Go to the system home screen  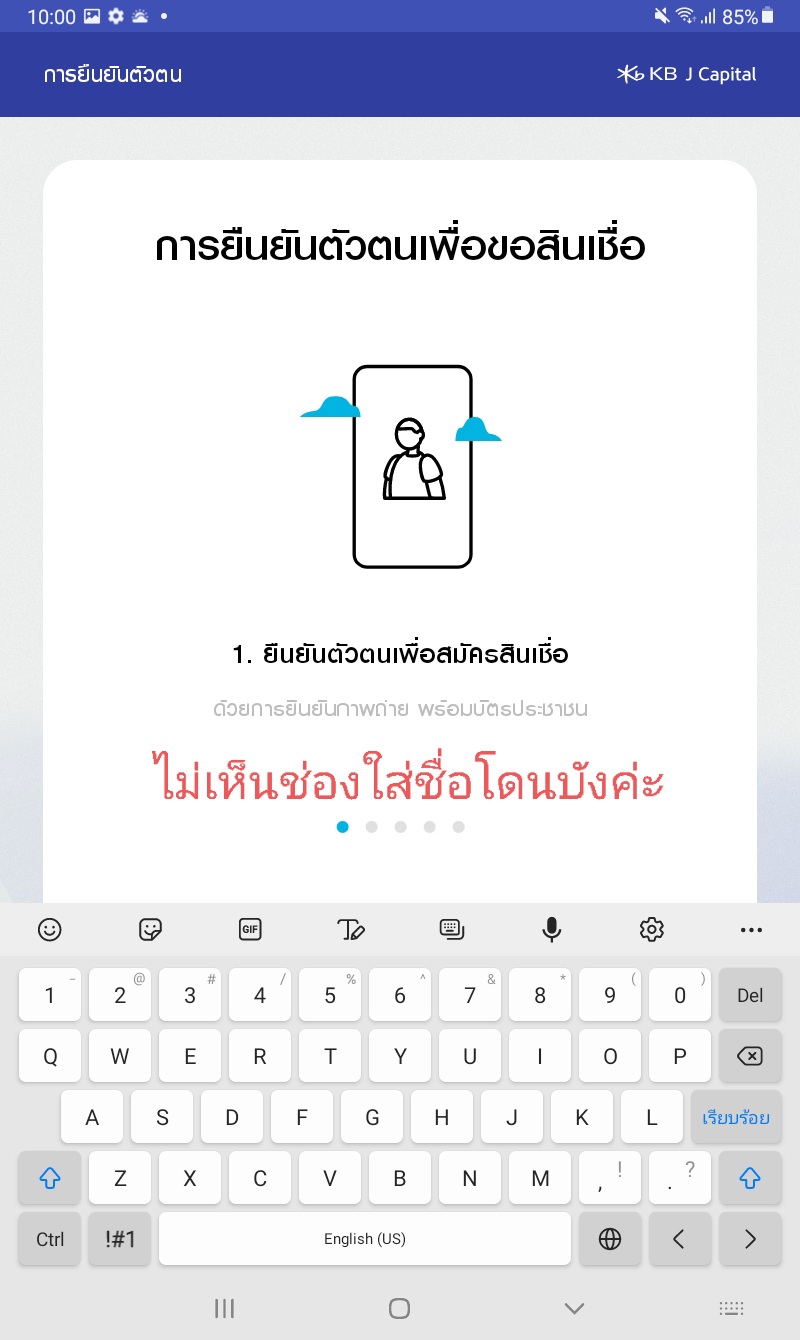399,1308
